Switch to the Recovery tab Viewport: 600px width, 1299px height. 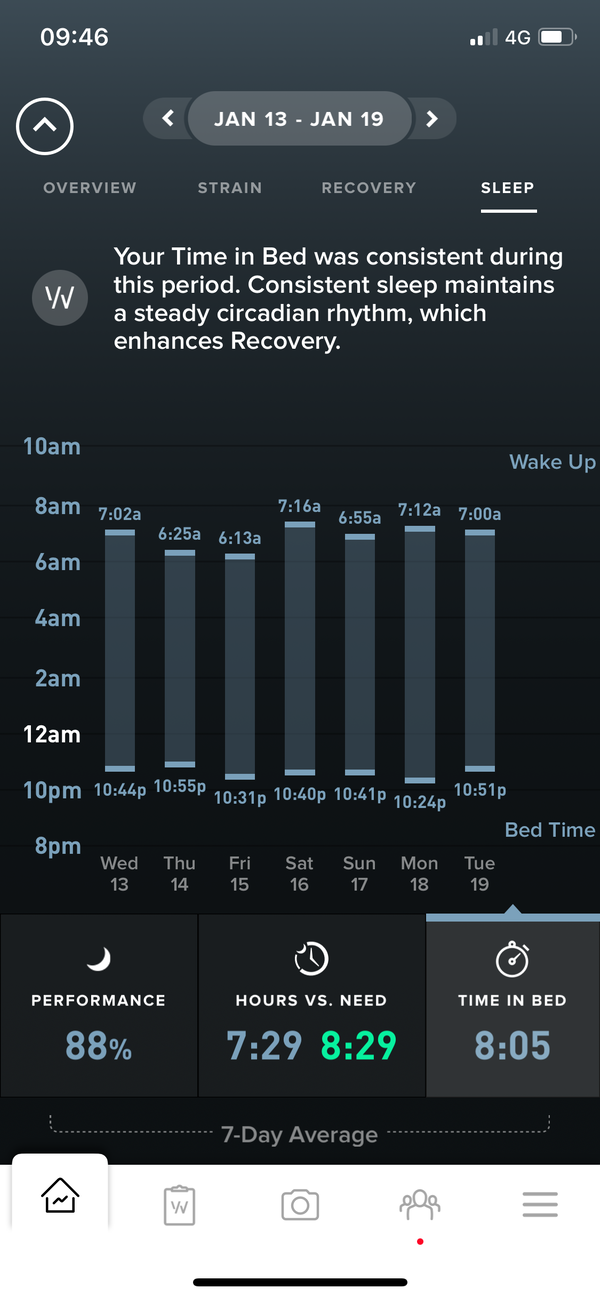(x=368, y=188)
